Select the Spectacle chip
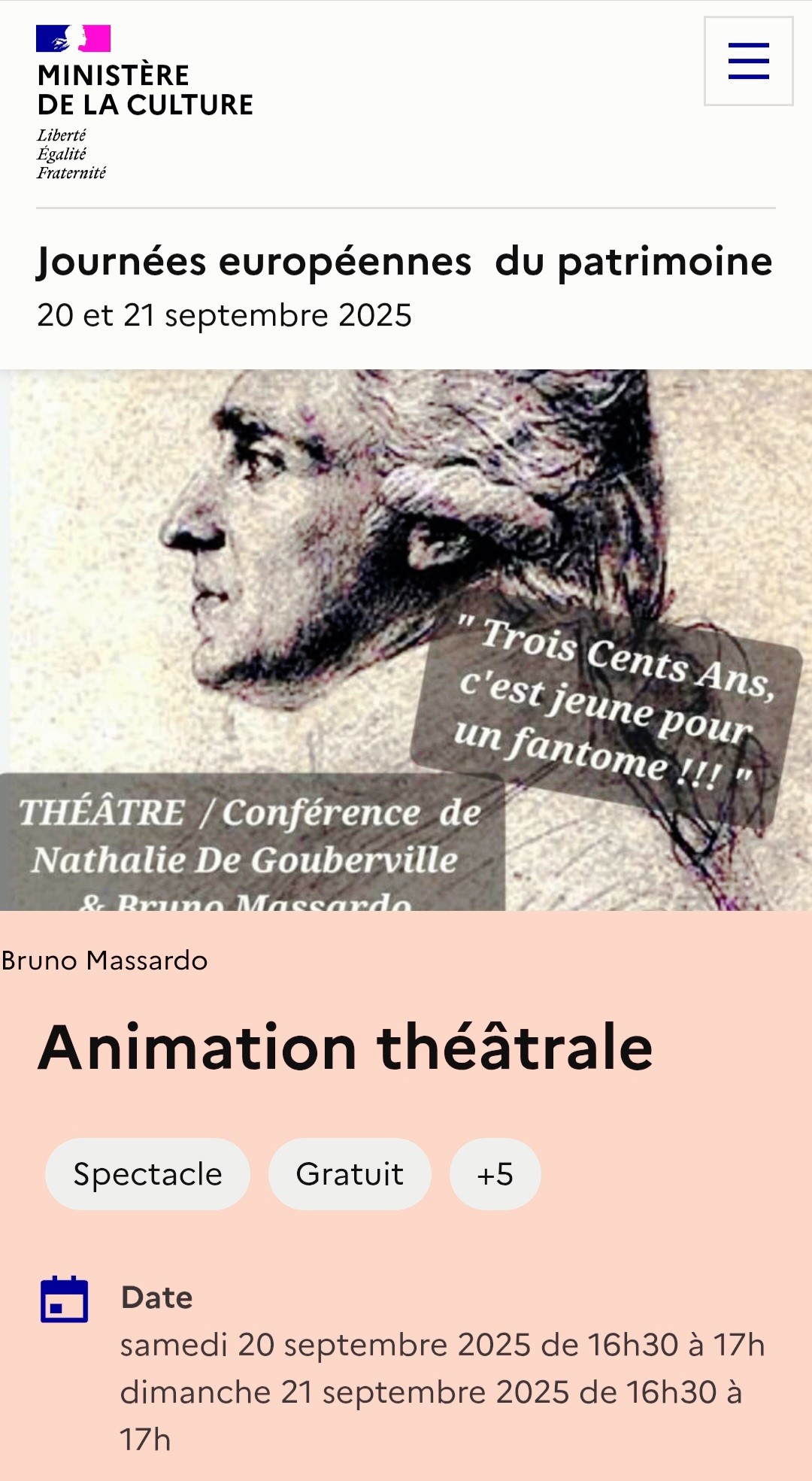Screen dimensions: 812x1481 147,1174
